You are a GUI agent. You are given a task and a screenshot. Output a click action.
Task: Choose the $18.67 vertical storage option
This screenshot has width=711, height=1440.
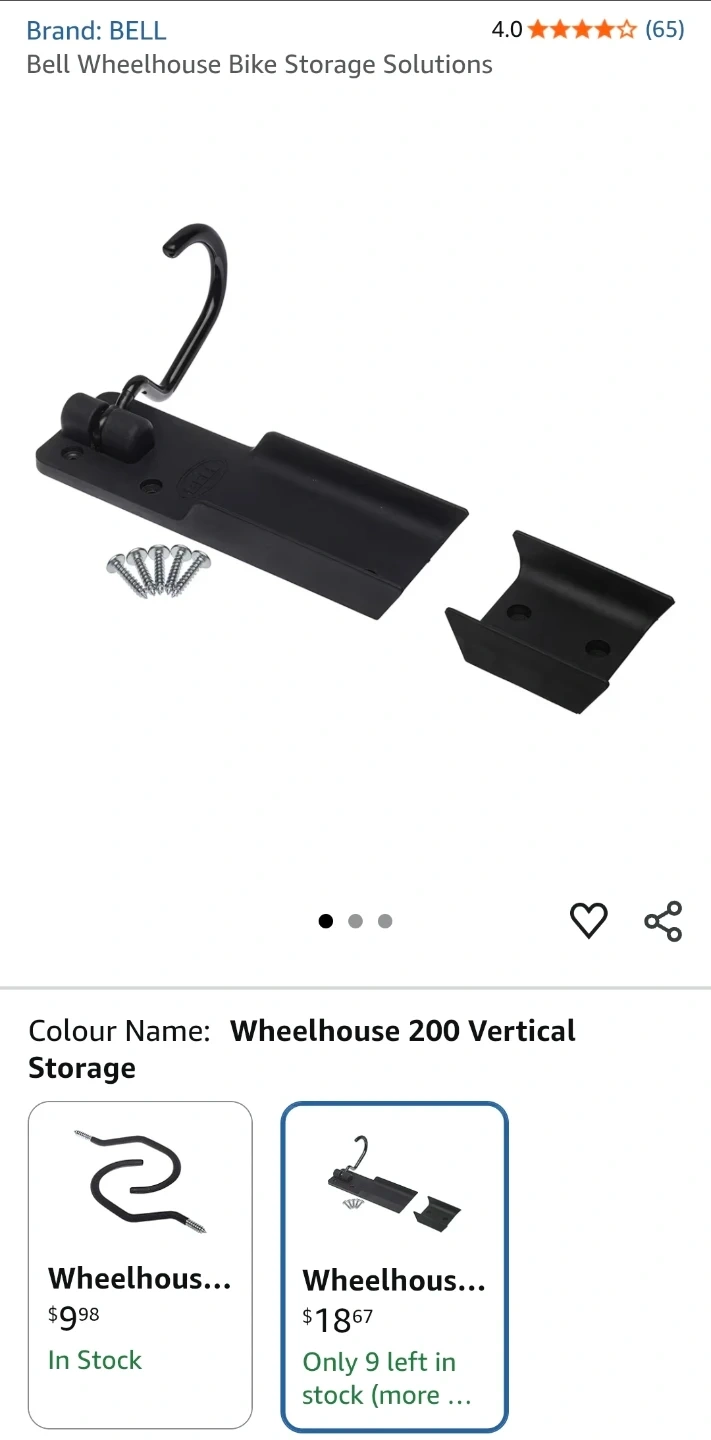point(395,1266)
